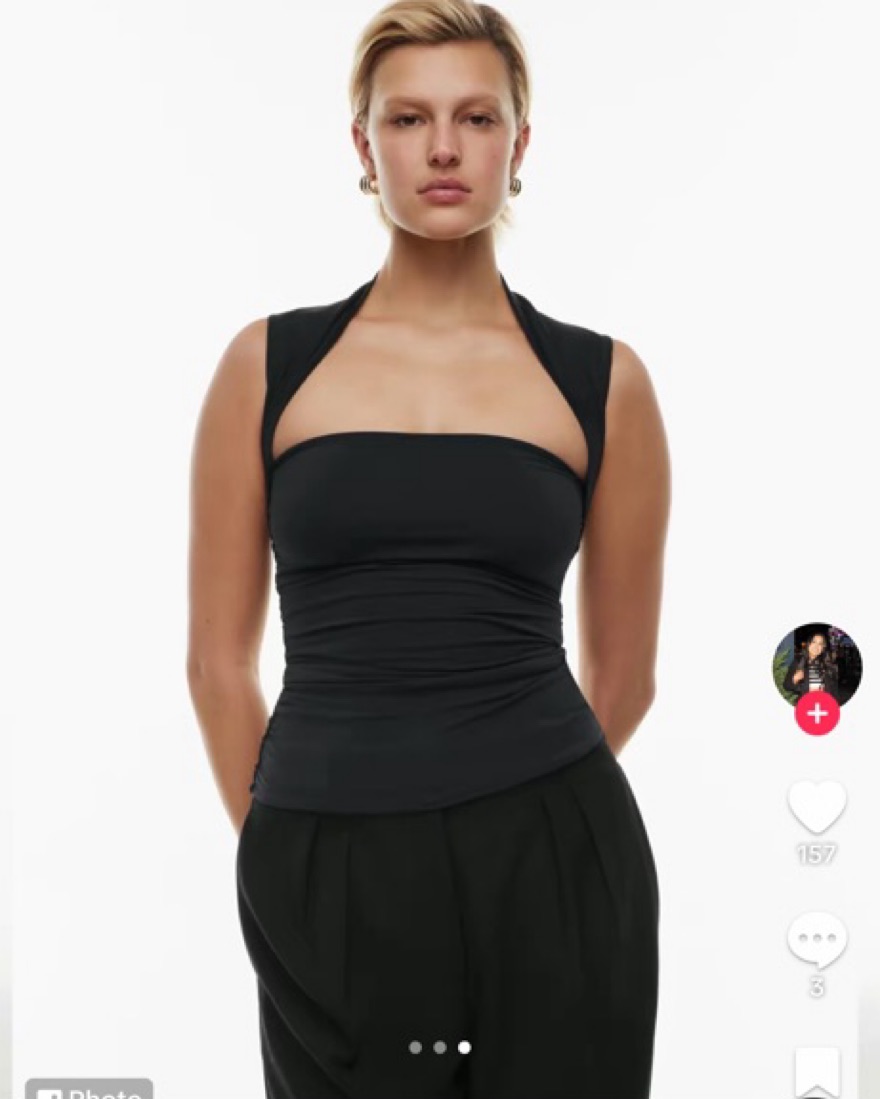
Task: Like this photo post
Action: (x=817, y=806)
